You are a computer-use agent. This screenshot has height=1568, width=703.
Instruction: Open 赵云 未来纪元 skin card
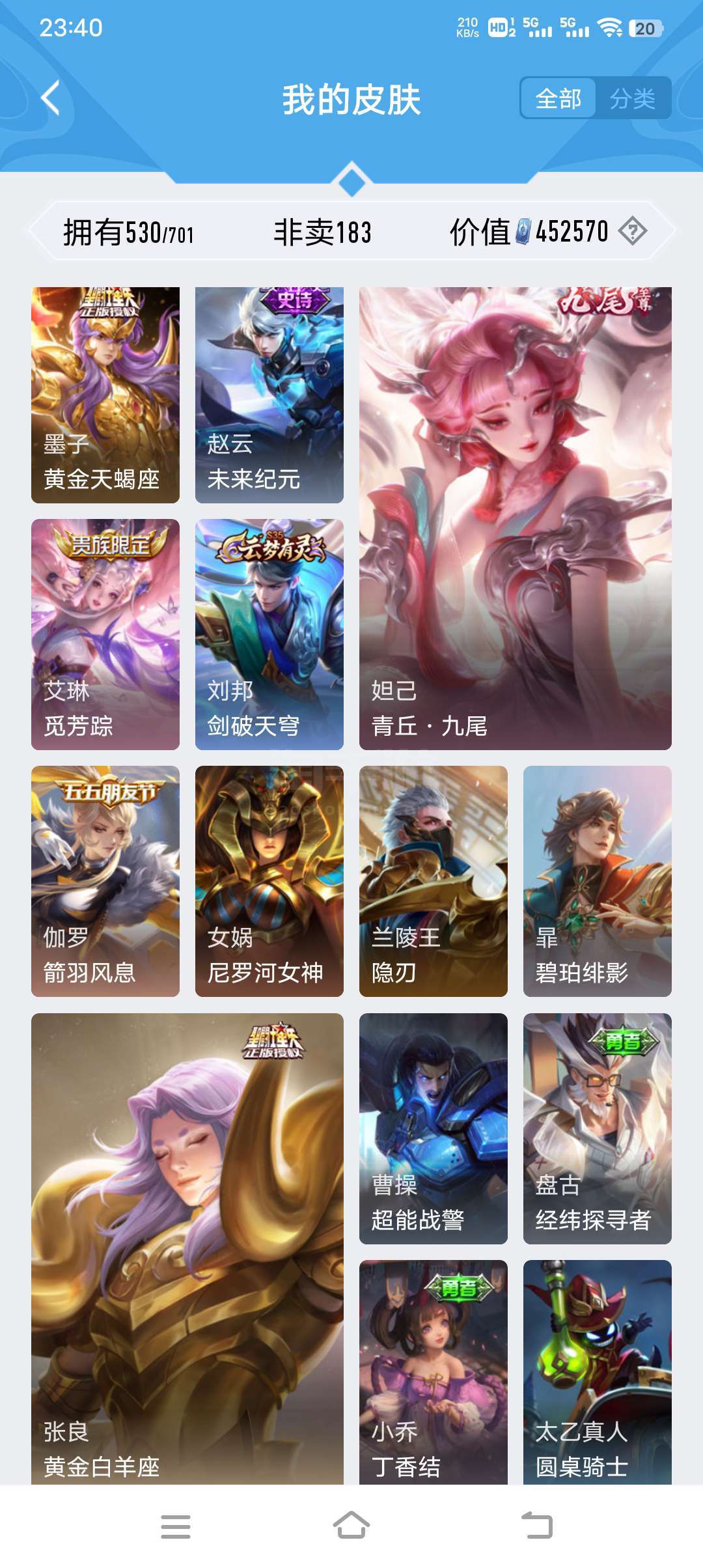[269, 395]
